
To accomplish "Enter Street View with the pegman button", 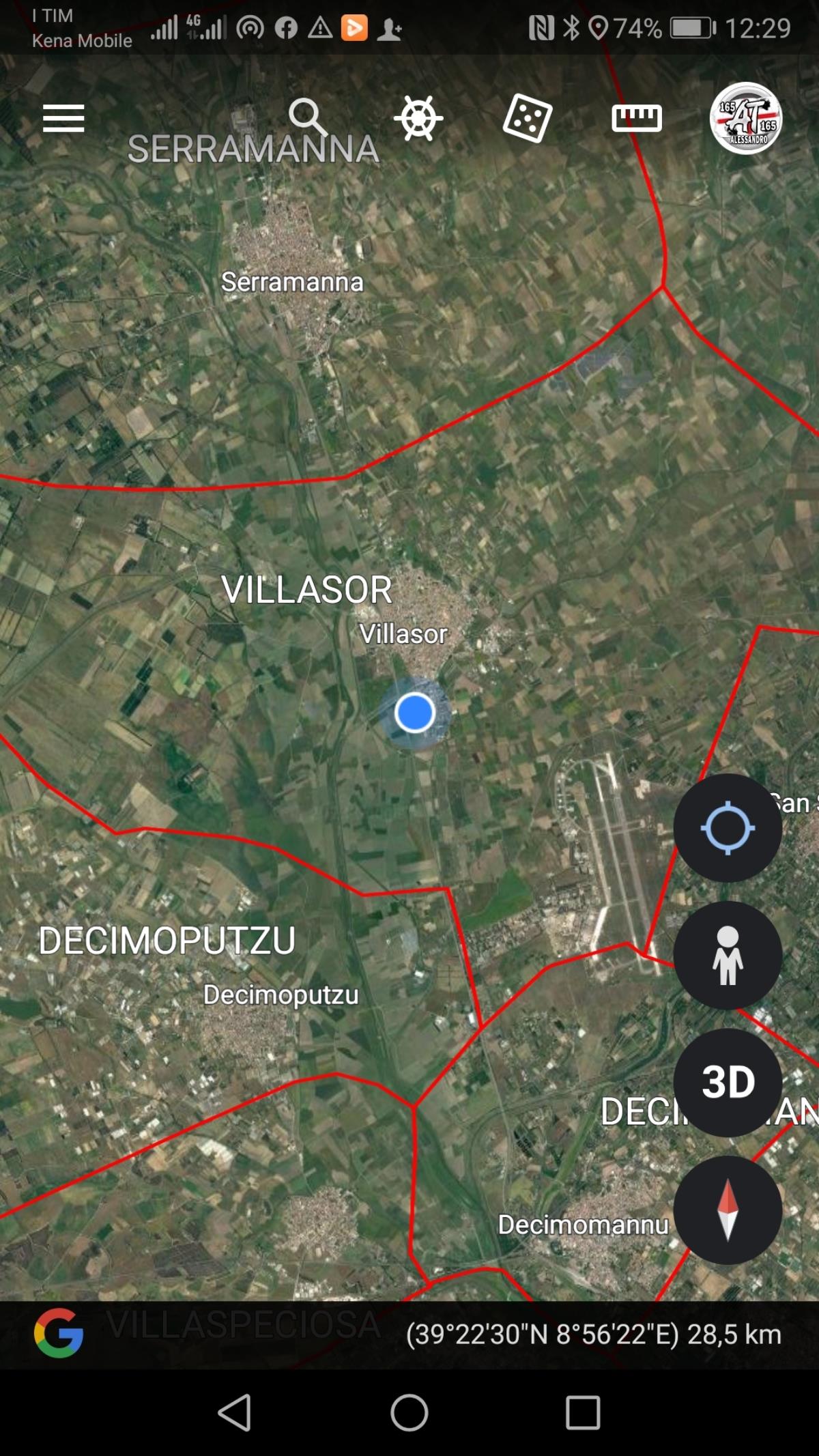I will pos(728,955).
